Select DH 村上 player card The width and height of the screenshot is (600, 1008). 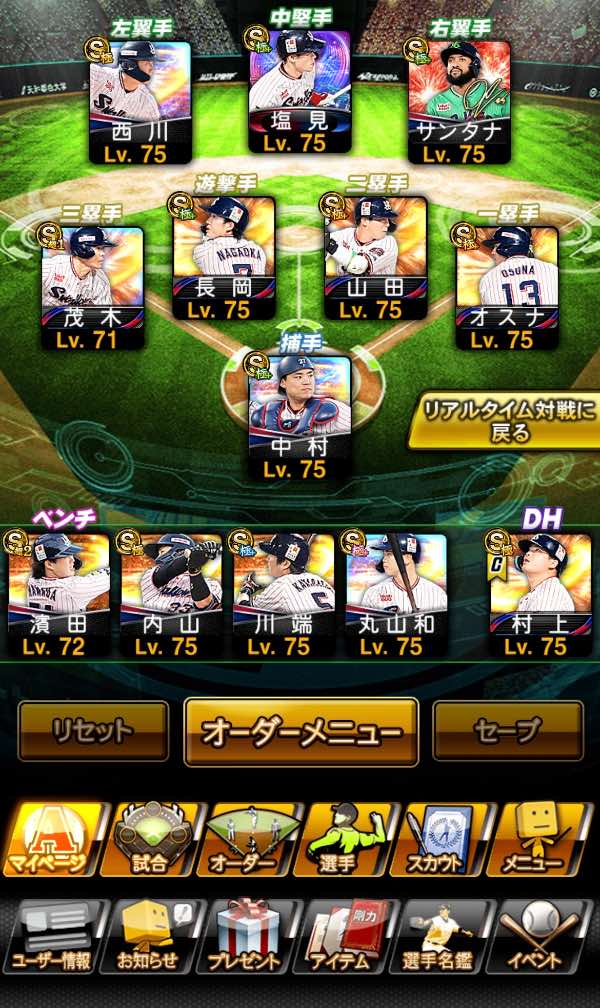tap(540, 595)
